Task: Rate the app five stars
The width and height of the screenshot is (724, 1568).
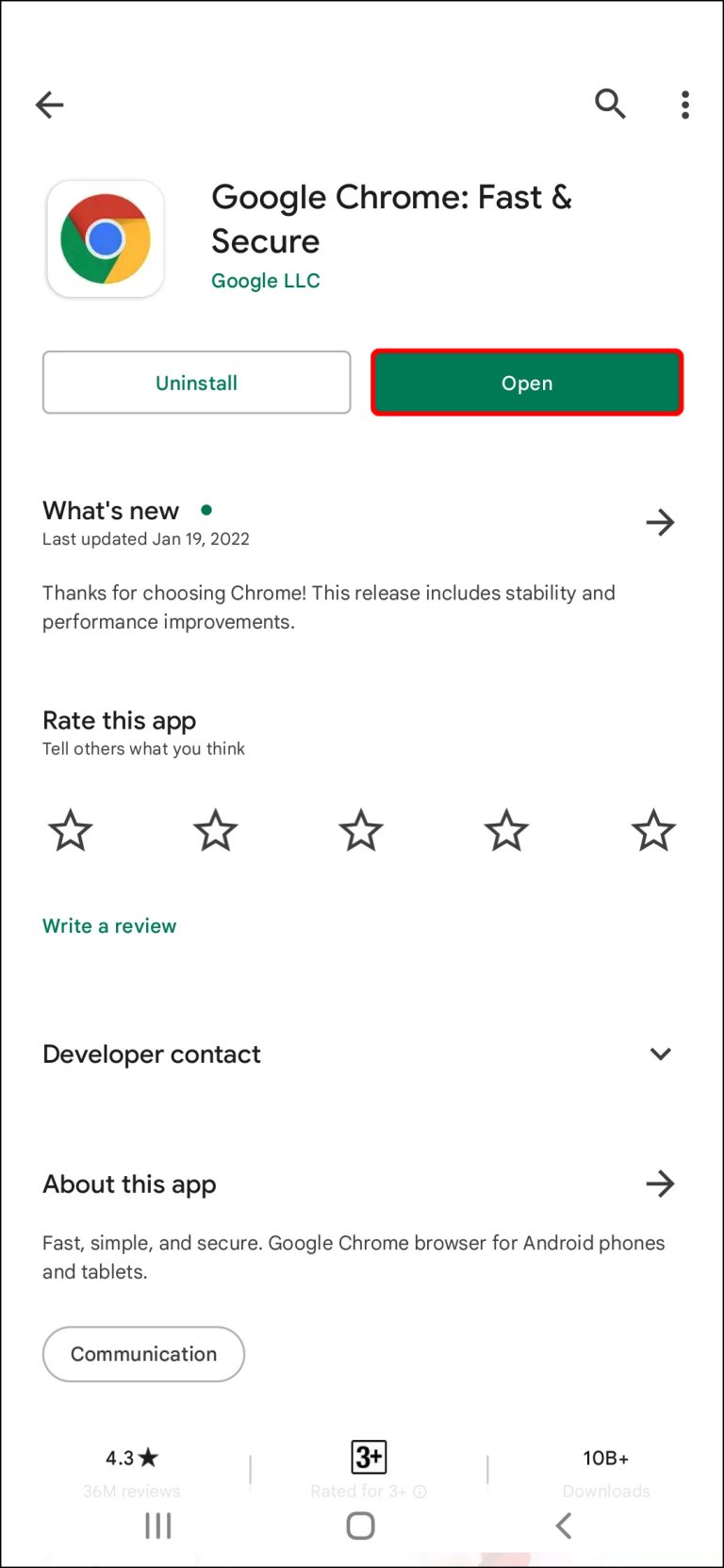Action: pyautogui.click(x=652, y=830)
